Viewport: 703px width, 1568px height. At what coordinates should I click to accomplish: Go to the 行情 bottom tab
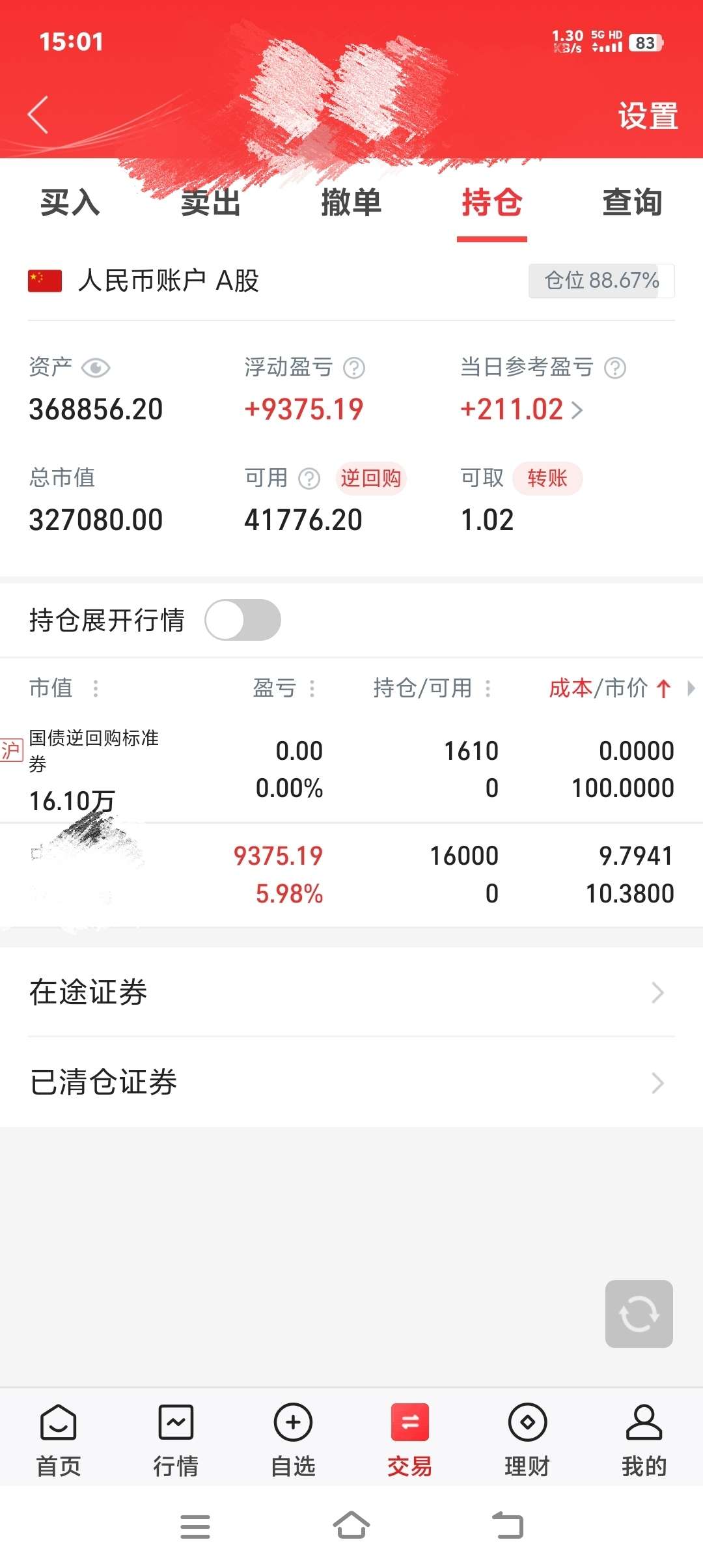[x=176, y=1440]
